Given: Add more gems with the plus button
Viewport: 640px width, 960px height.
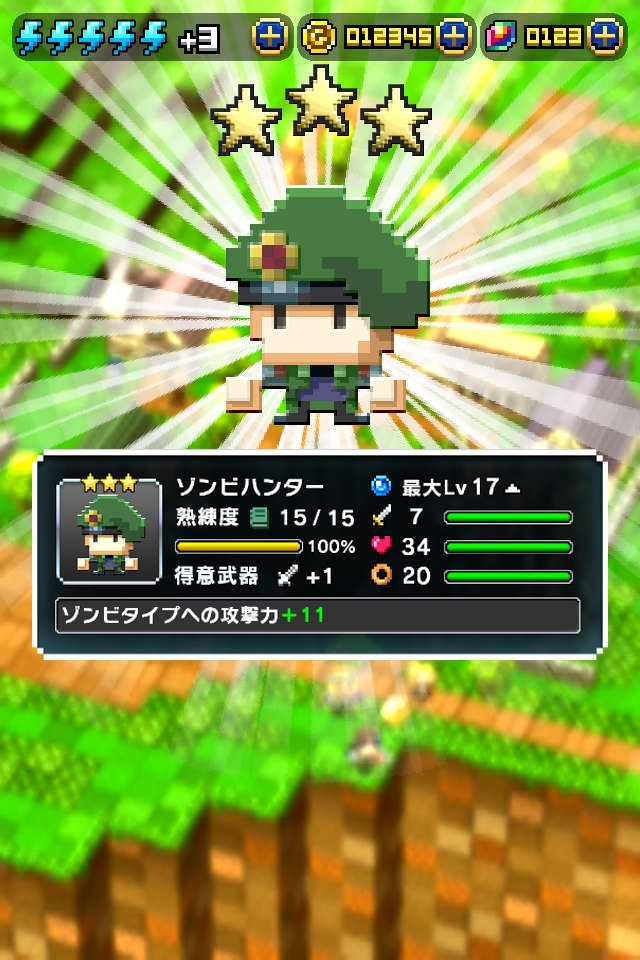Looking at the screenshot, I should point(605,37).
